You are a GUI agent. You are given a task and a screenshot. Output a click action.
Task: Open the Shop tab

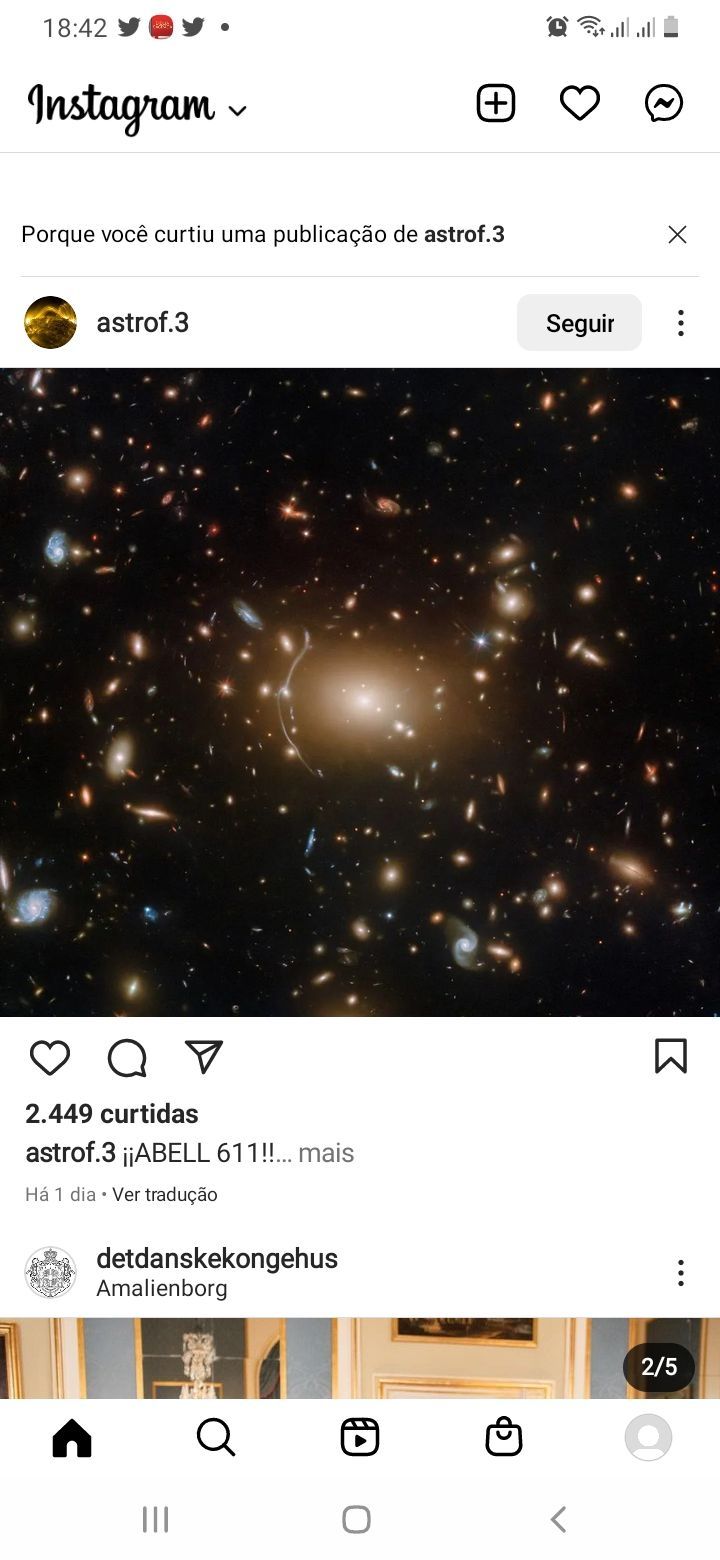click(x=504, y=1438)
